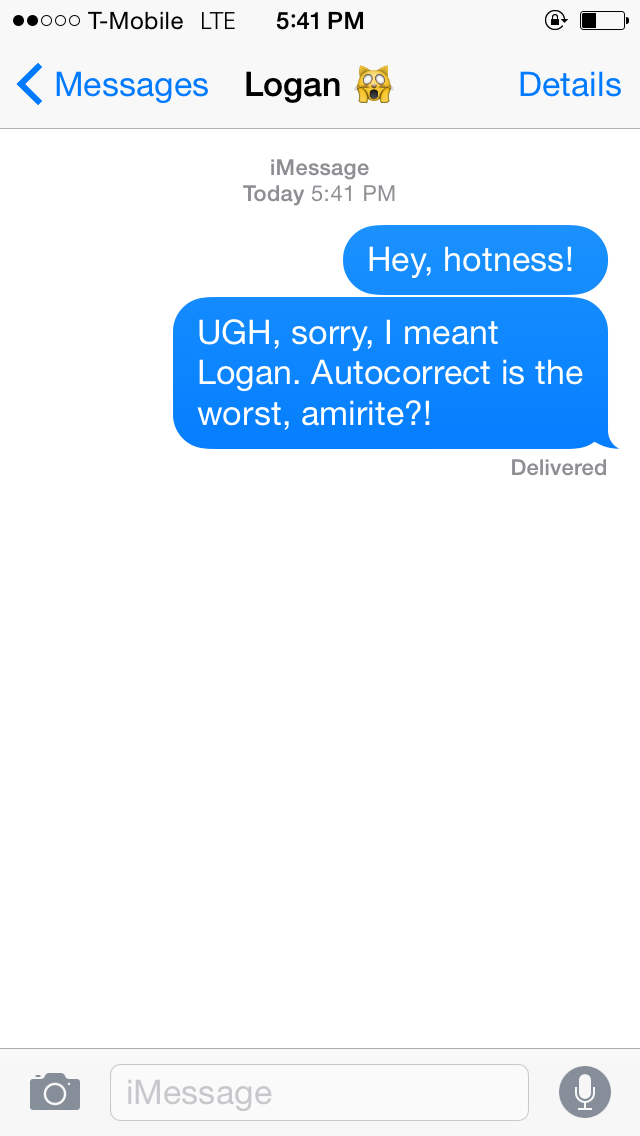Tap the camera icon to attach a photo
Image resolution: width=640 pixels, height=1136 pixels.
pos(55,1091)
